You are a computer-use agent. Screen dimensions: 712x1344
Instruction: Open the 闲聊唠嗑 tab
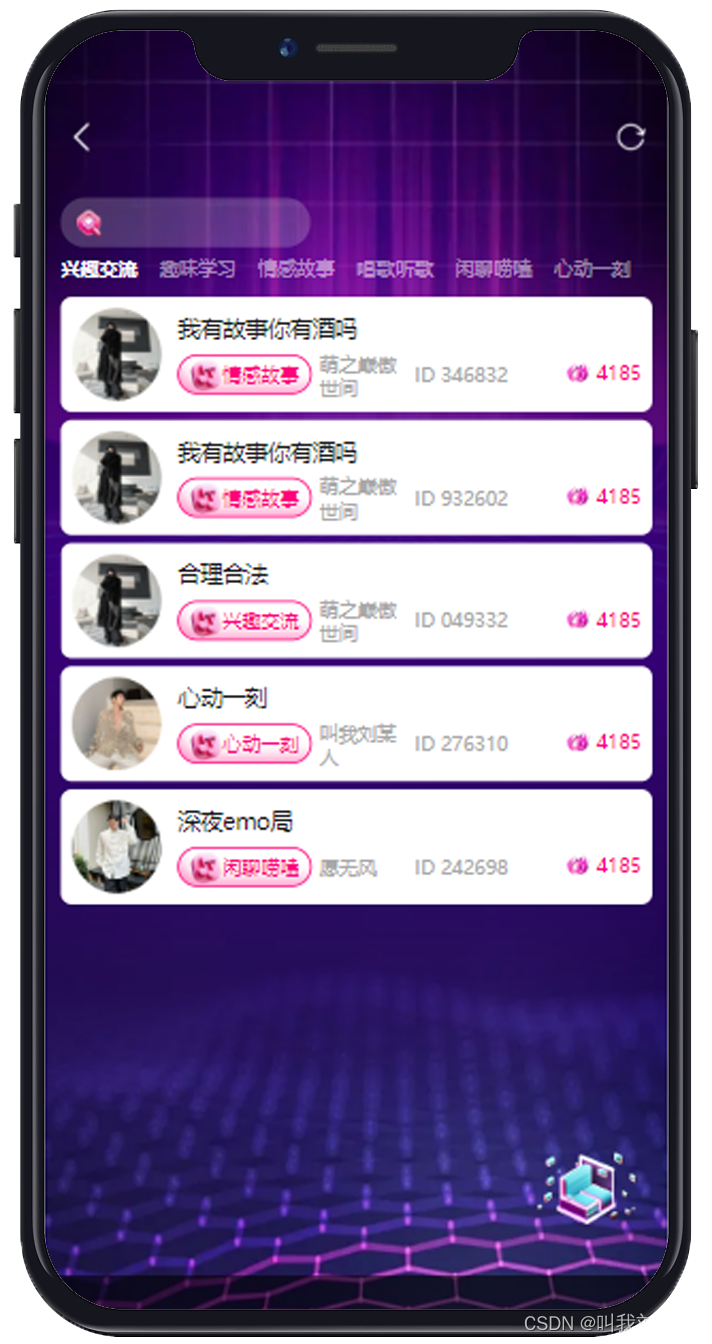(494, 269)
